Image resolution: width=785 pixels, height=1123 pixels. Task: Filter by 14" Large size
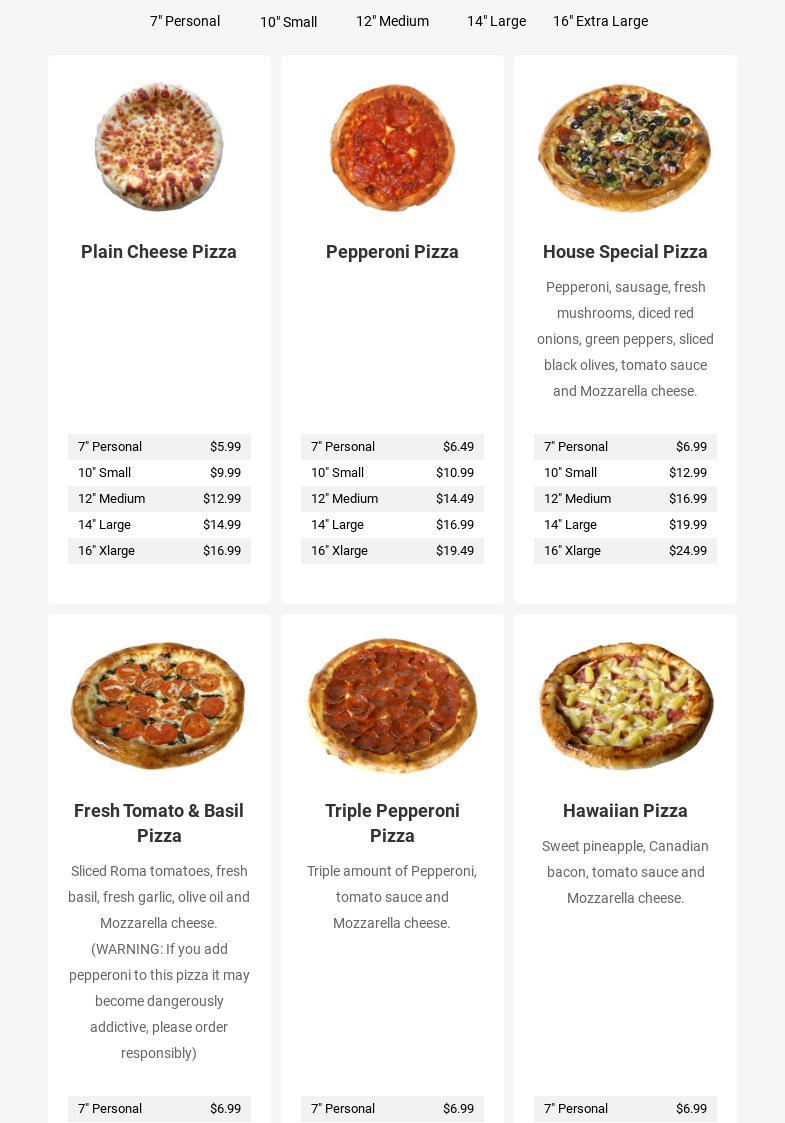click(x=496, y=21)
